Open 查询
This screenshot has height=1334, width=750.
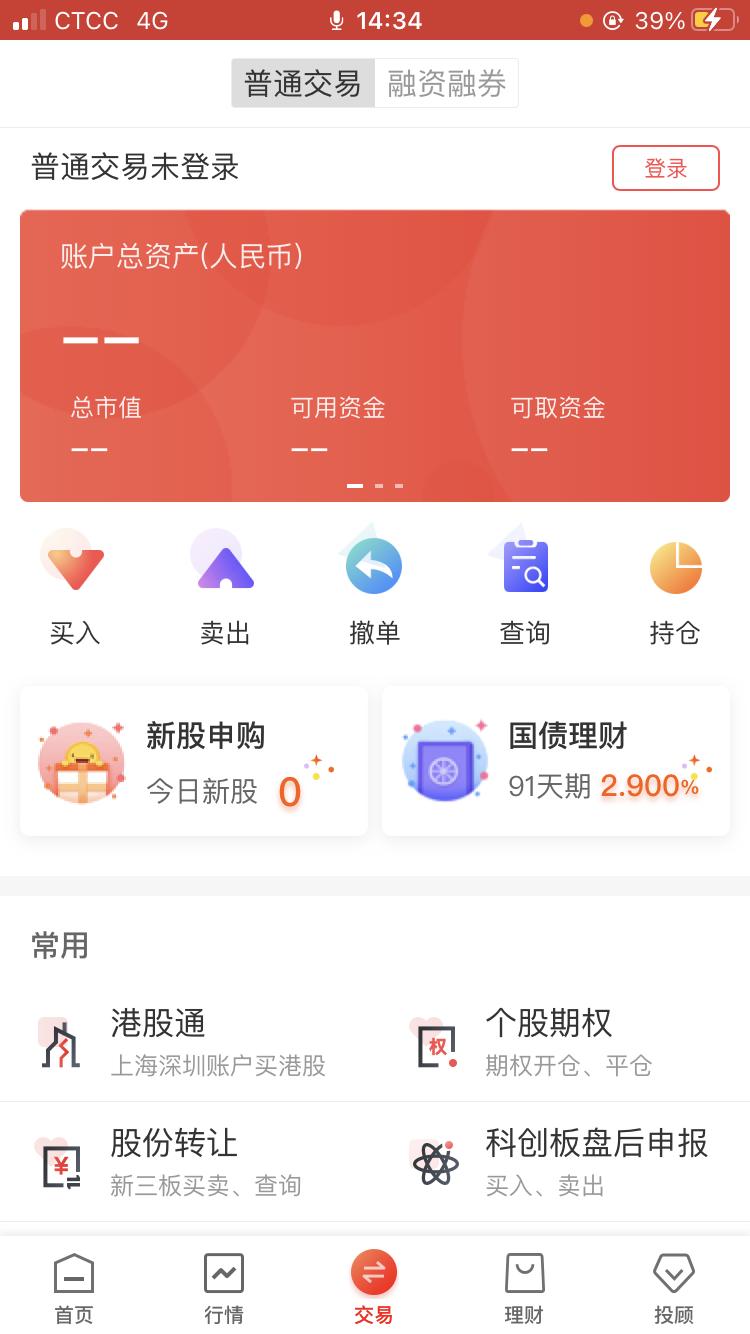[x=524, y=587]
